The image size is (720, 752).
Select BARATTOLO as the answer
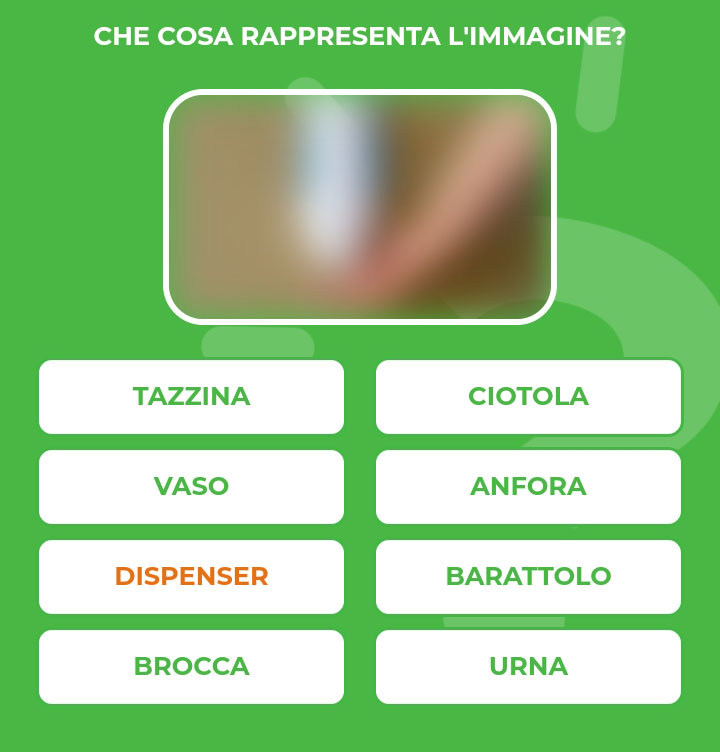coord(528,577)
